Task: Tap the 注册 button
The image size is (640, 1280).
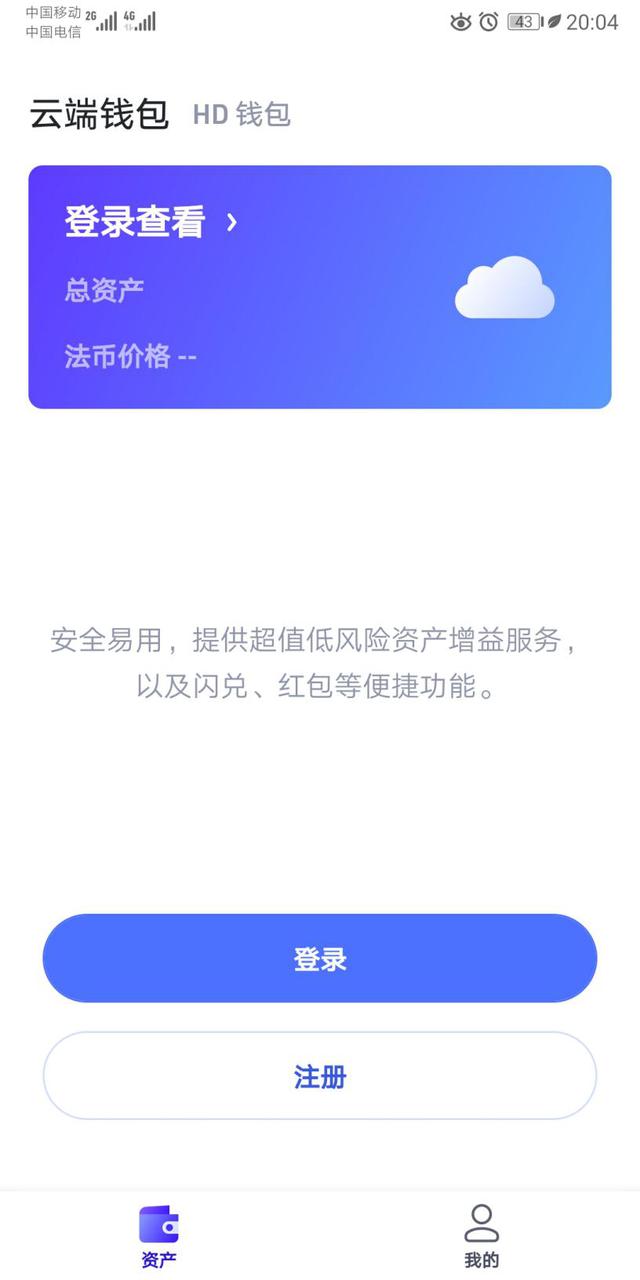Action: pyautogui.click(x=320, y=1076)
